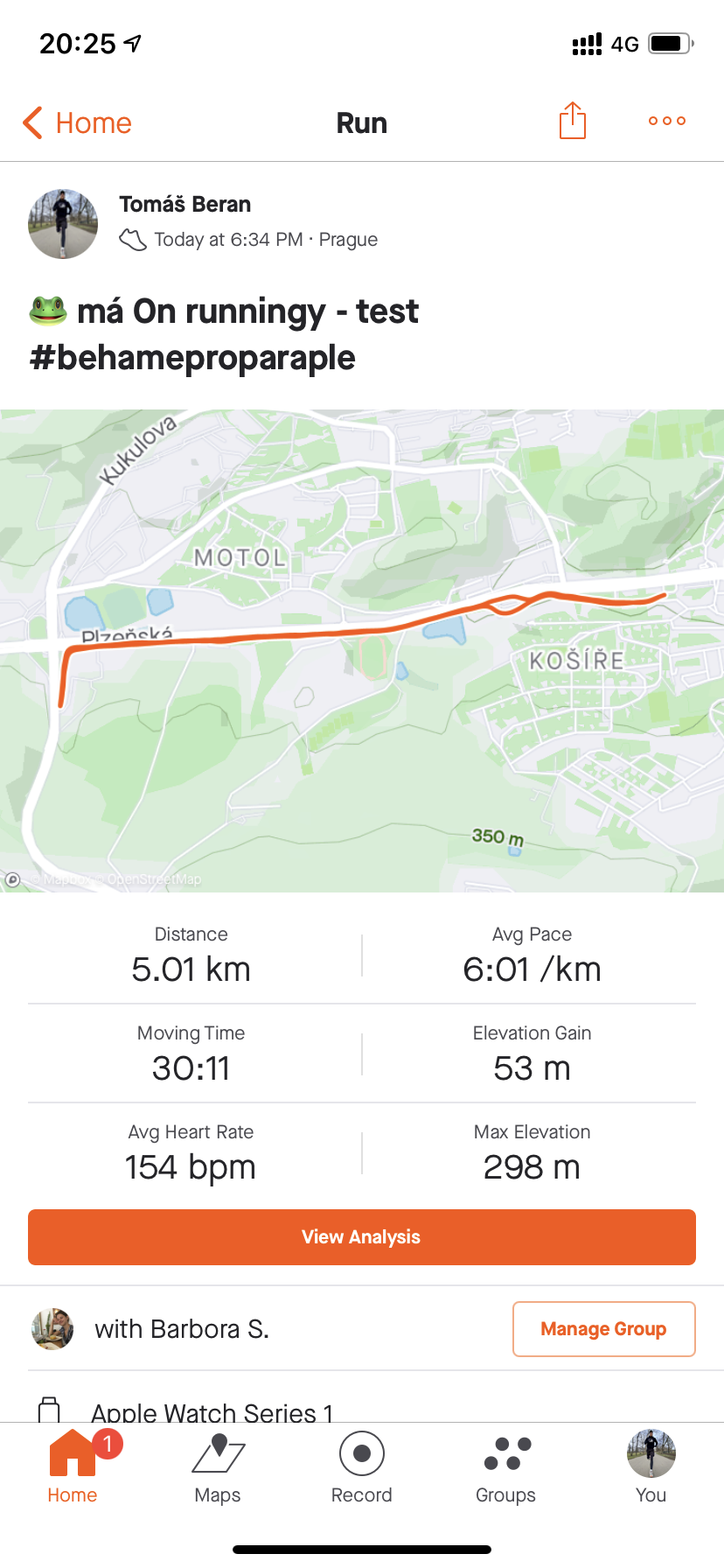Switch to the Groups tab
The width and height of the screenshot is (724, 1568).
[x=506, y=1467]
